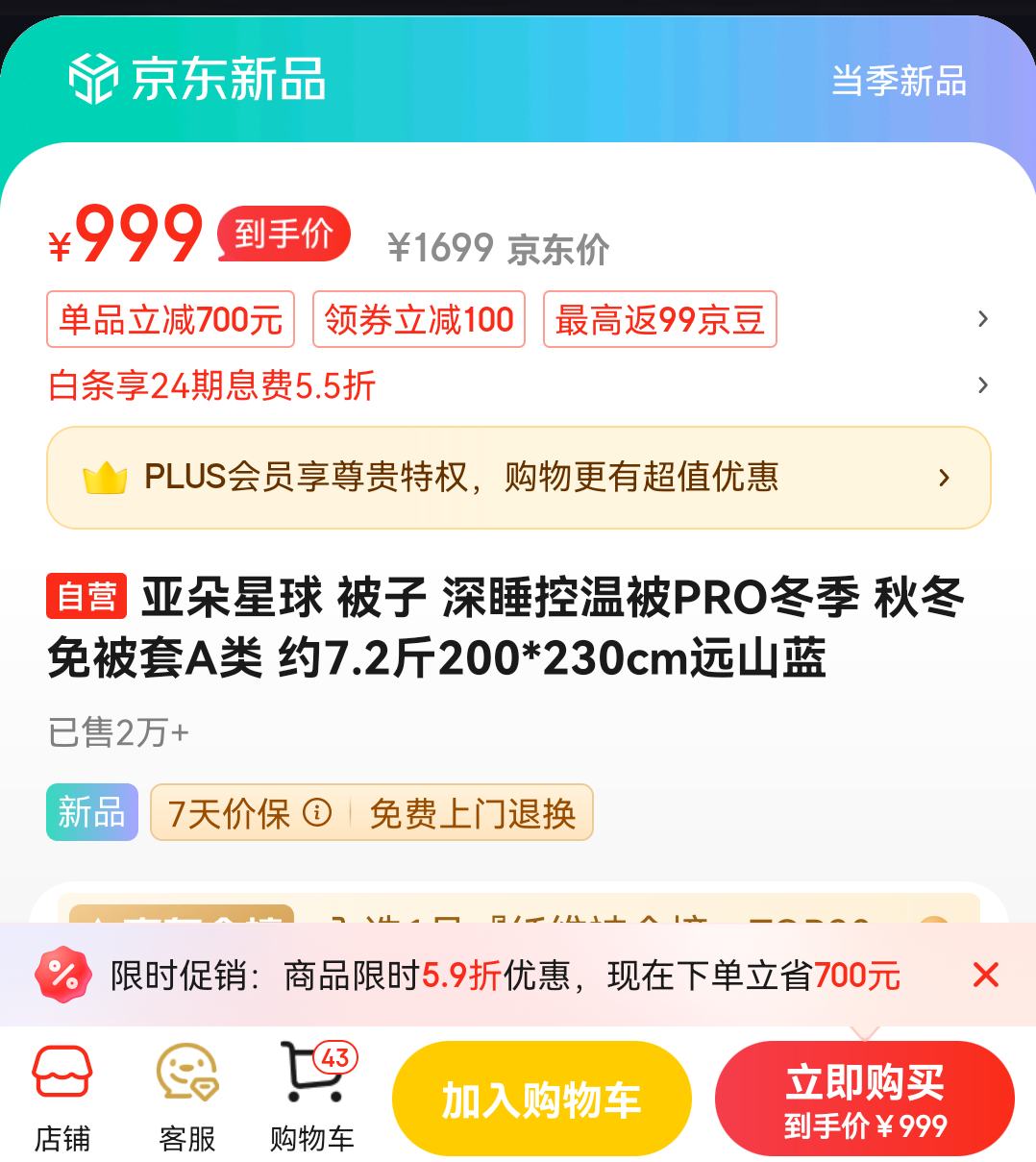This screenshot has height=1162, width=1036.
Task: Expand the coupon list via right chevron
Action: [x=982, y=318]
